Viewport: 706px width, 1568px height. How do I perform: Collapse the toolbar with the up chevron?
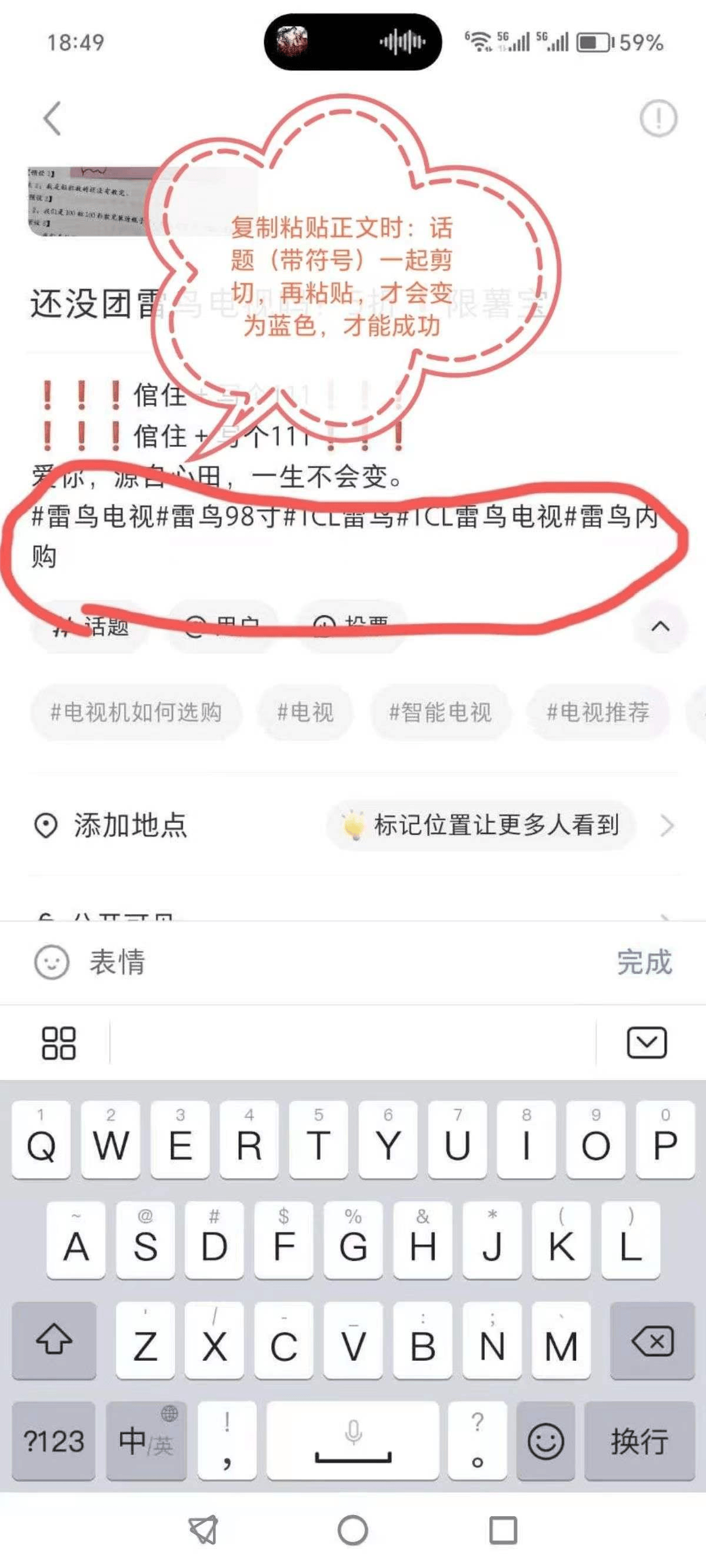[660, 626]
